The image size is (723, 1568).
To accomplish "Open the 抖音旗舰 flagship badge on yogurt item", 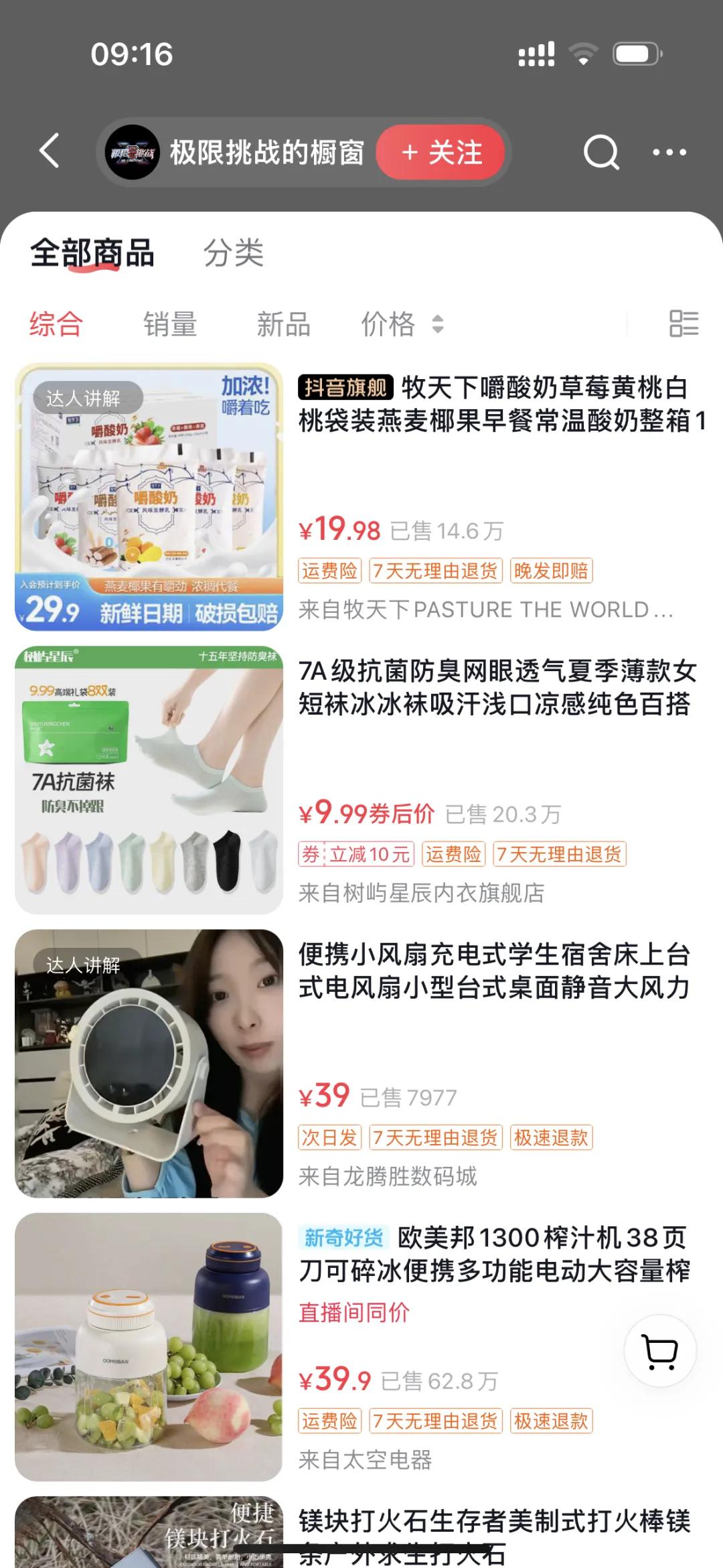I will click(x=346, y=388).
